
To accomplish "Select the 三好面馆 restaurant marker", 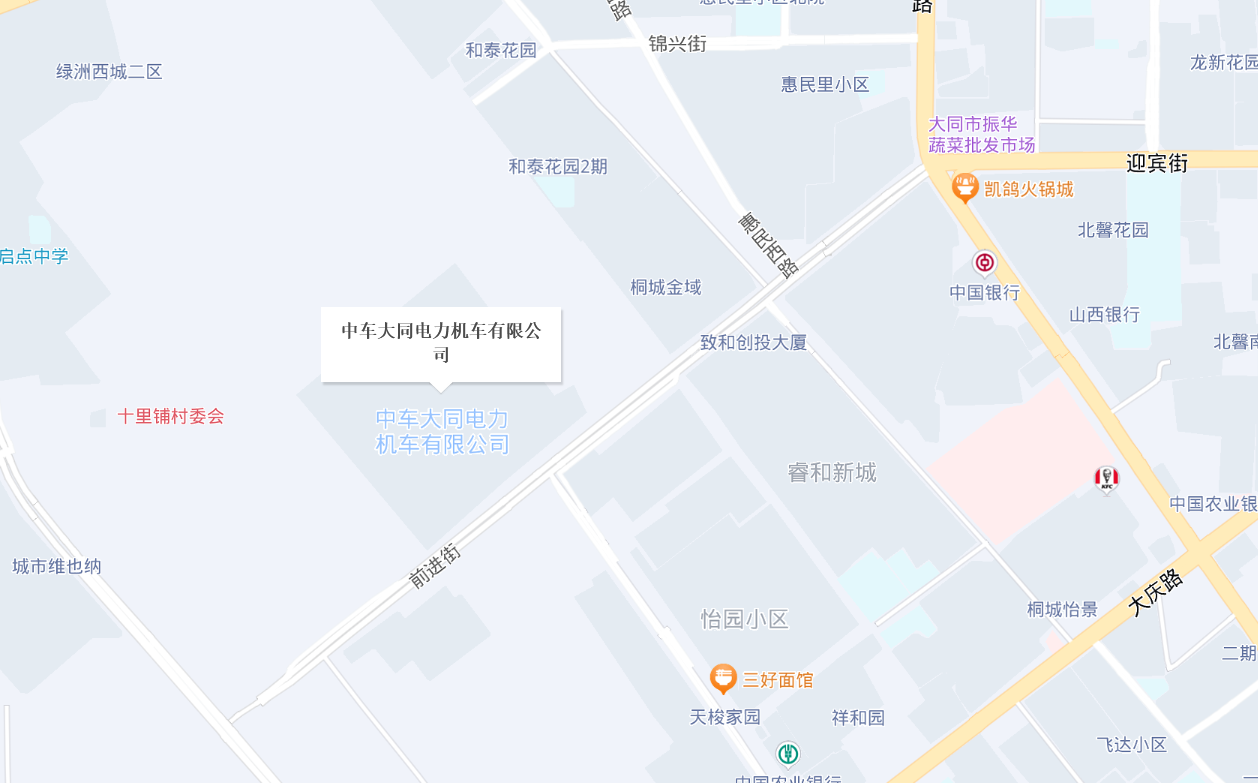I will pos(723,678).
